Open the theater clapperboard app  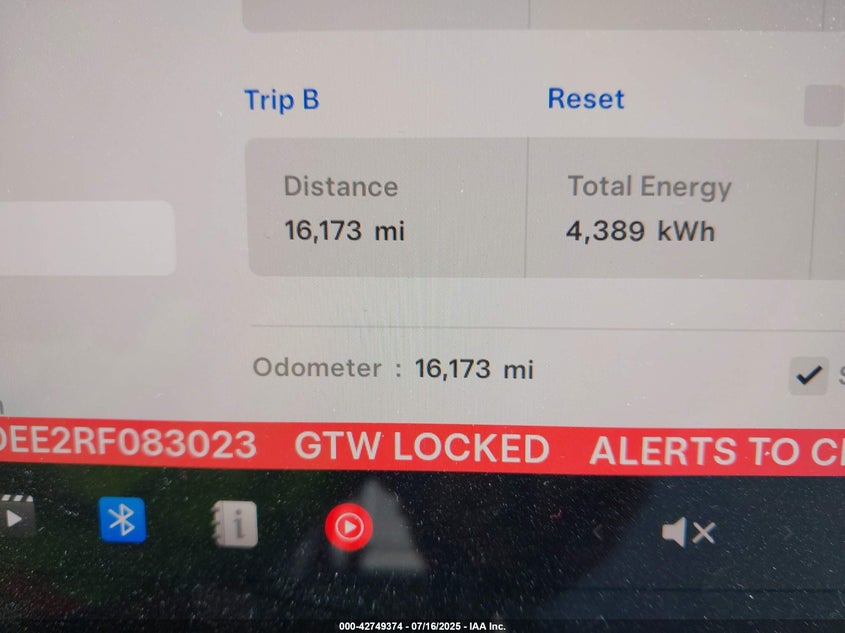[x=17, y=517]
